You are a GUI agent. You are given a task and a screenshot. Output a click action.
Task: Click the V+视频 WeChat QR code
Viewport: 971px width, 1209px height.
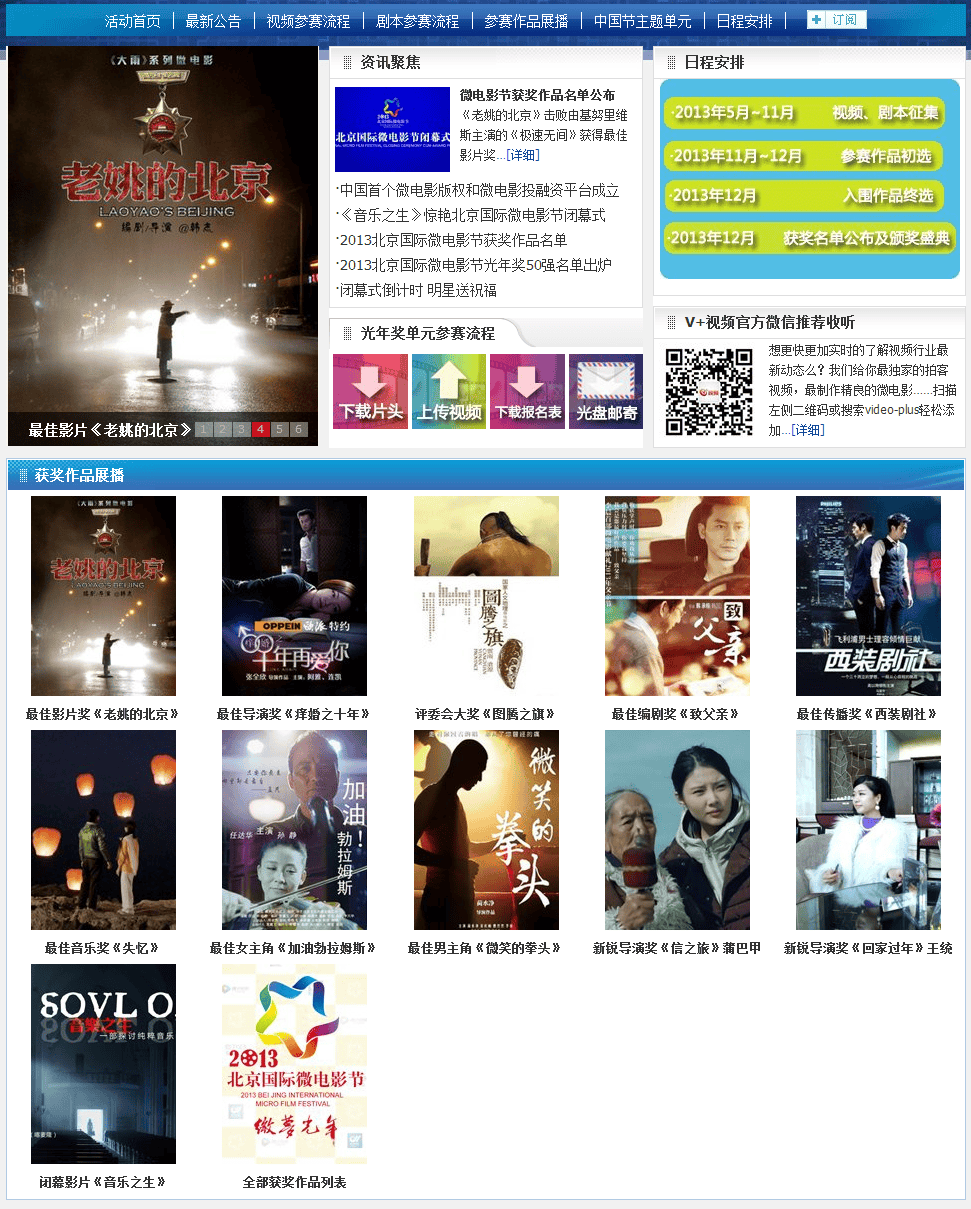(x=710, y=390)
